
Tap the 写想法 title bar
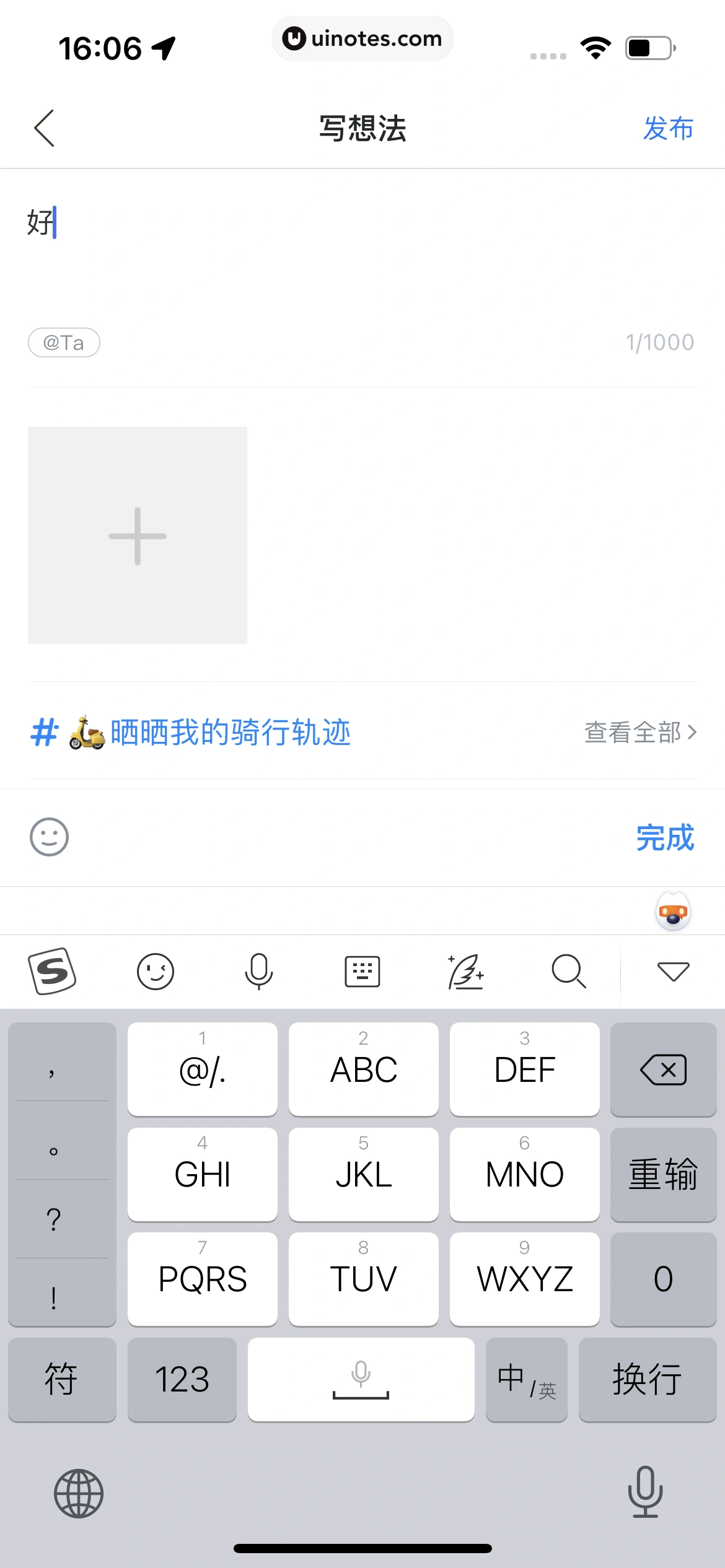click(x=362, y=128)
